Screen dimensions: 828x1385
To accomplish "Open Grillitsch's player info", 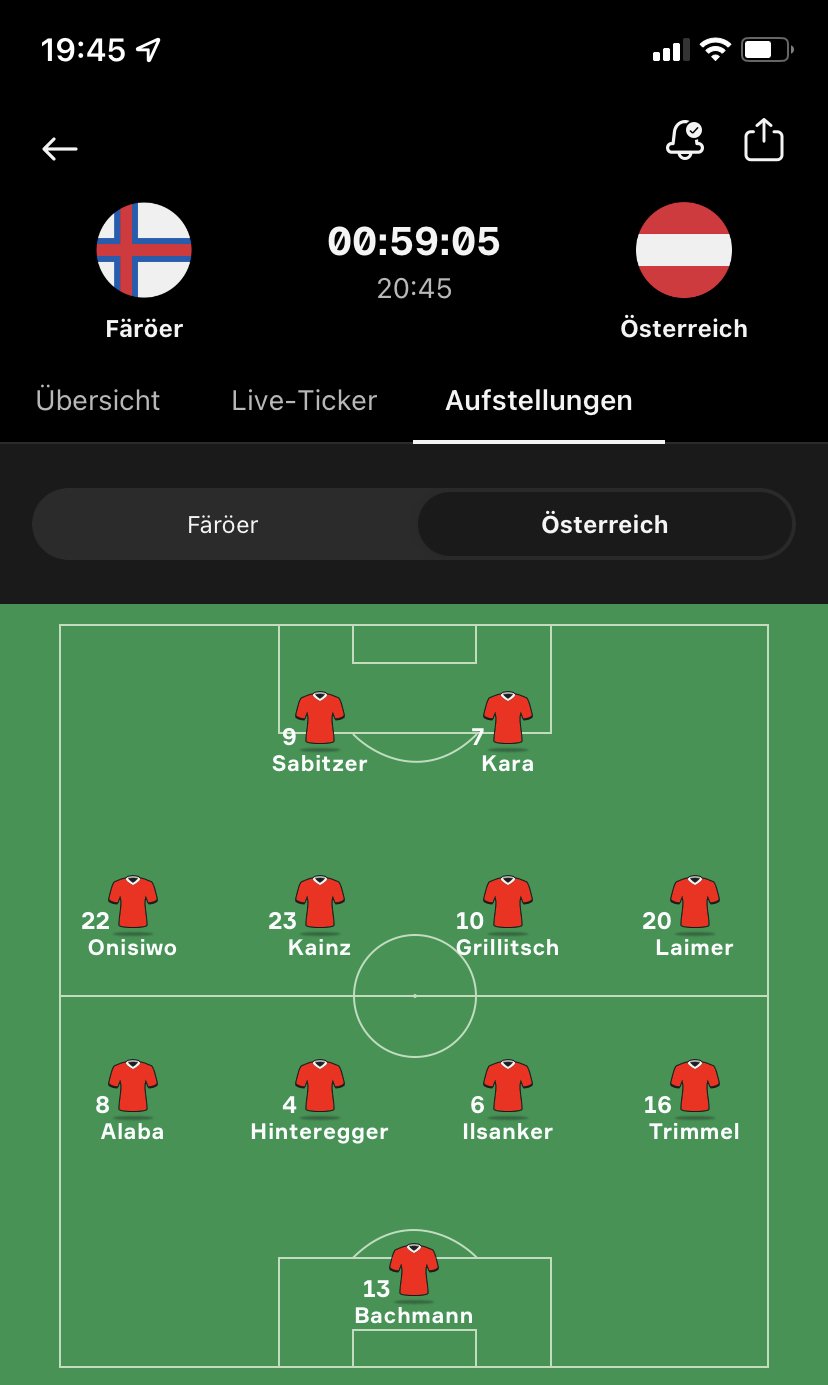I will pyautogui.click(x=507, y=916).
